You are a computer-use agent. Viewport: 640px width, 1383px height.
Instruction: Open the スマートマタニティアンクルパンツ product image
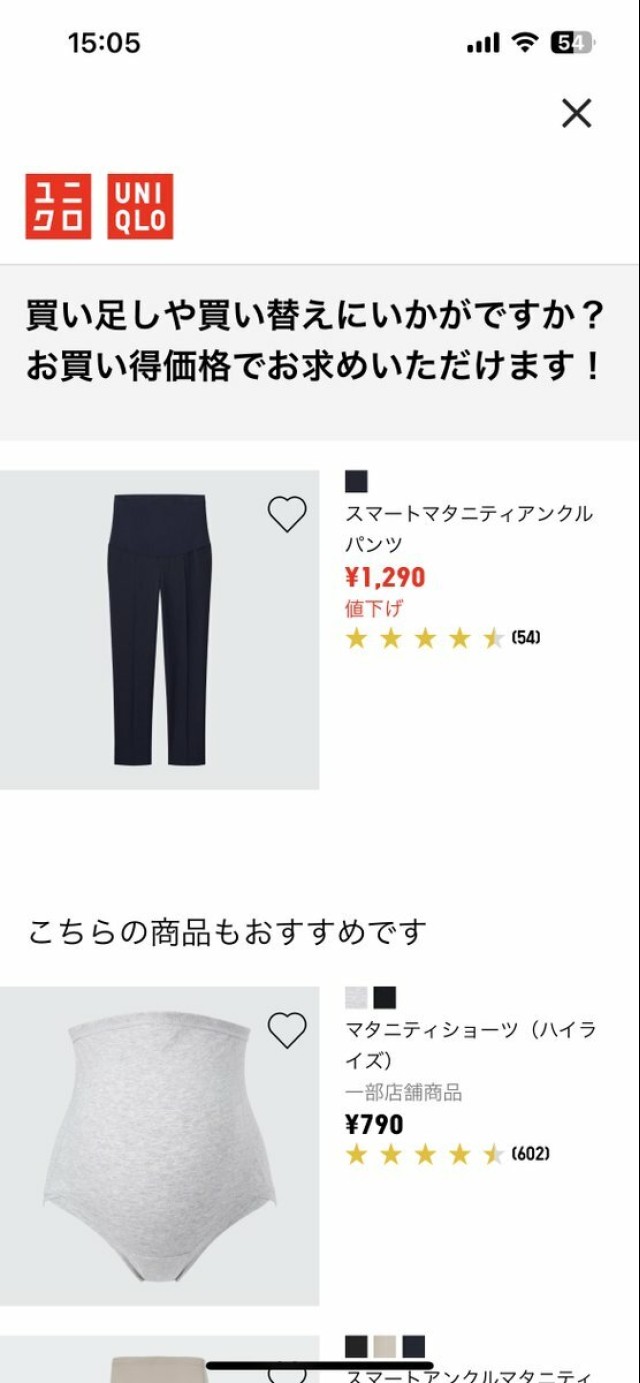click(160, 630)
